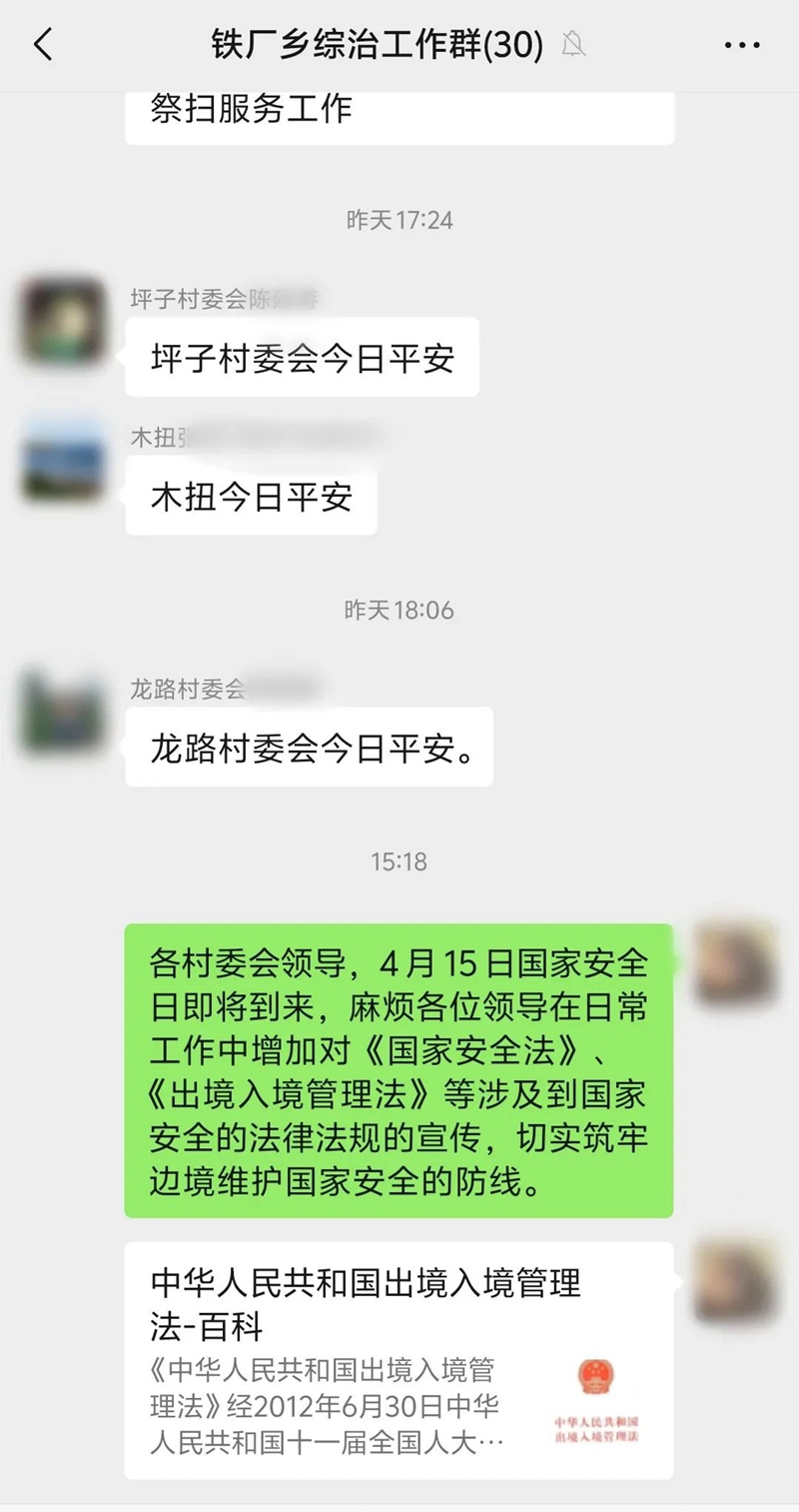Tap the 坪子村委会 sender's avatar
This screenshot has width=799, height=1512.
[64, 322]
